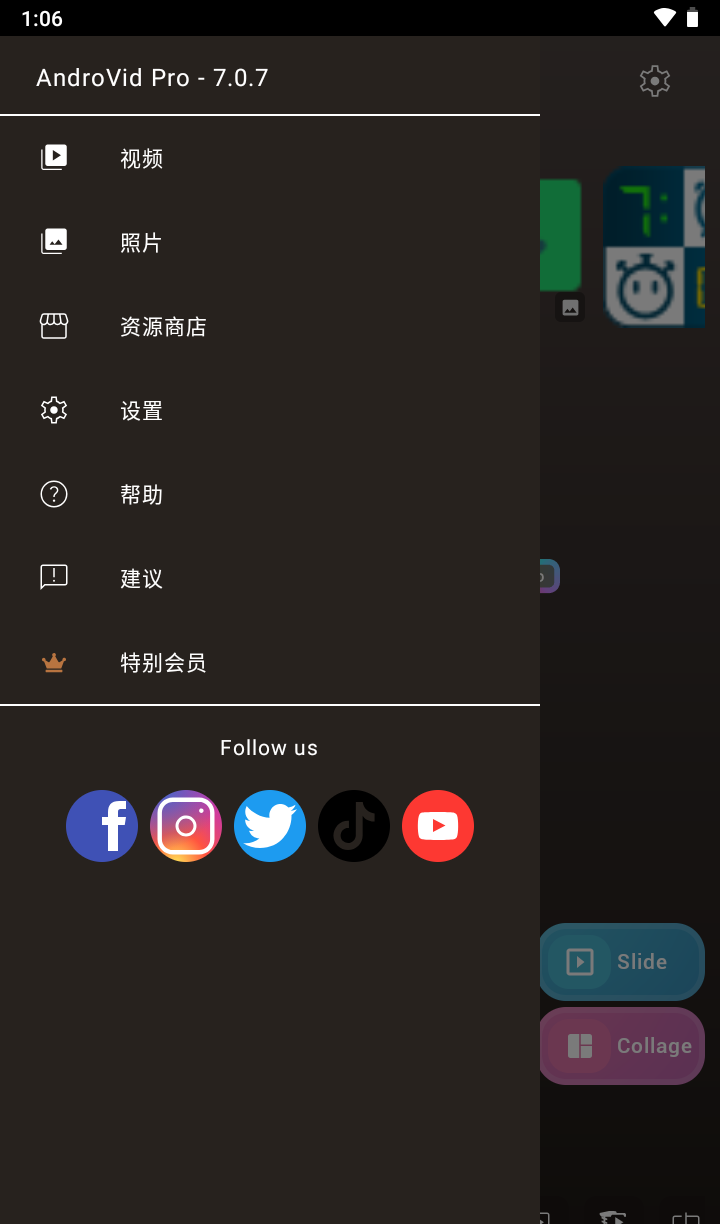Open the YouTube channel
The height and width of the screenshot is (1224, 720).
tap(438, 826)
